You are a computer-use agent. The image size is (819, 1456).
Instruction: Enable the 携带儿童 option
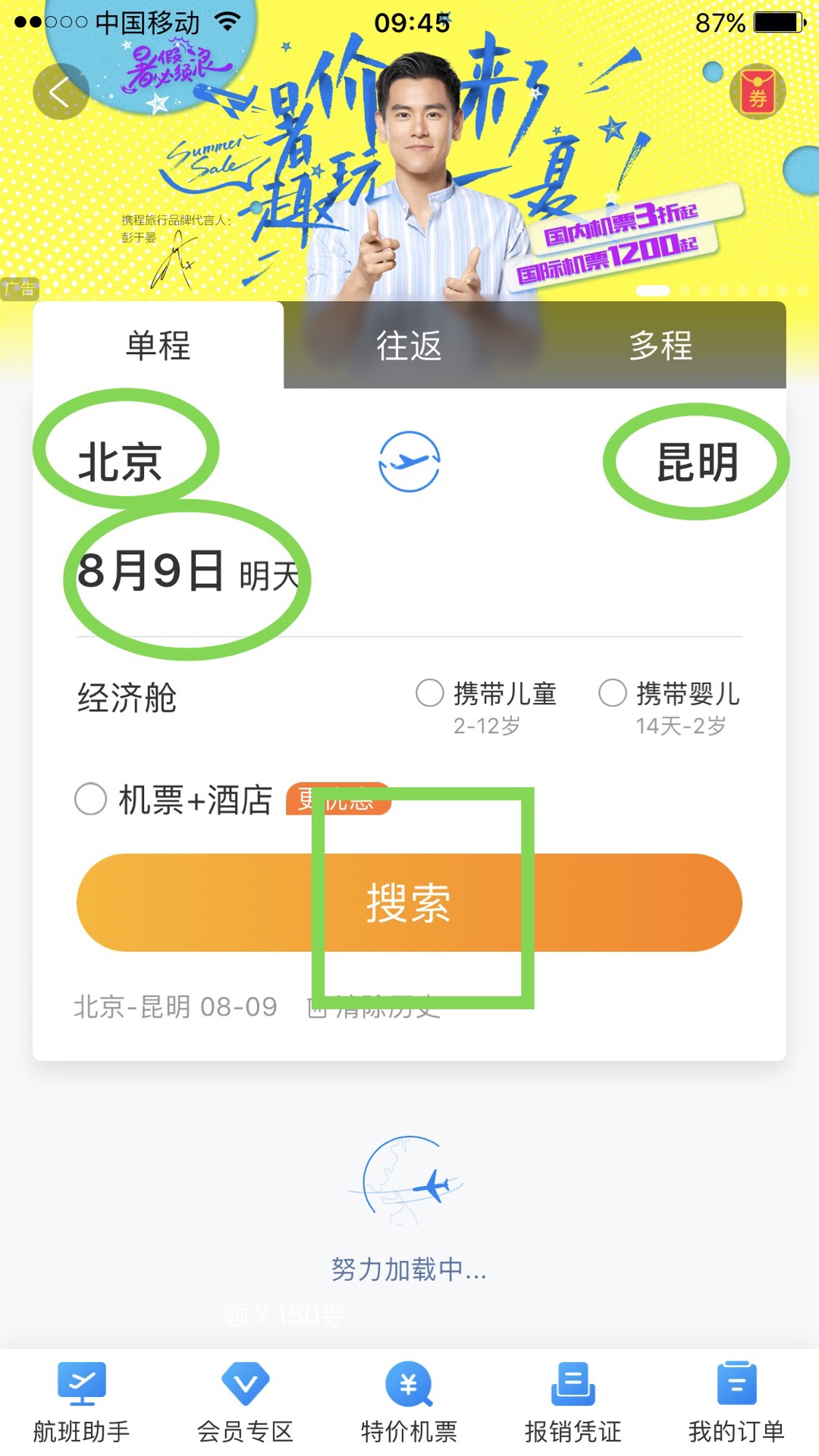429,692
